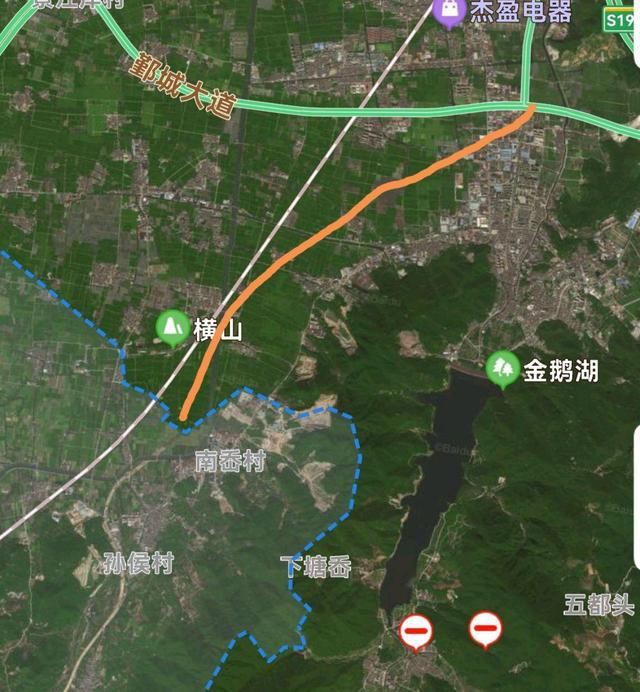Select the 杰盈电器 shop pin
Viewport: 640px width, 692px height.
tap(447, 11)
